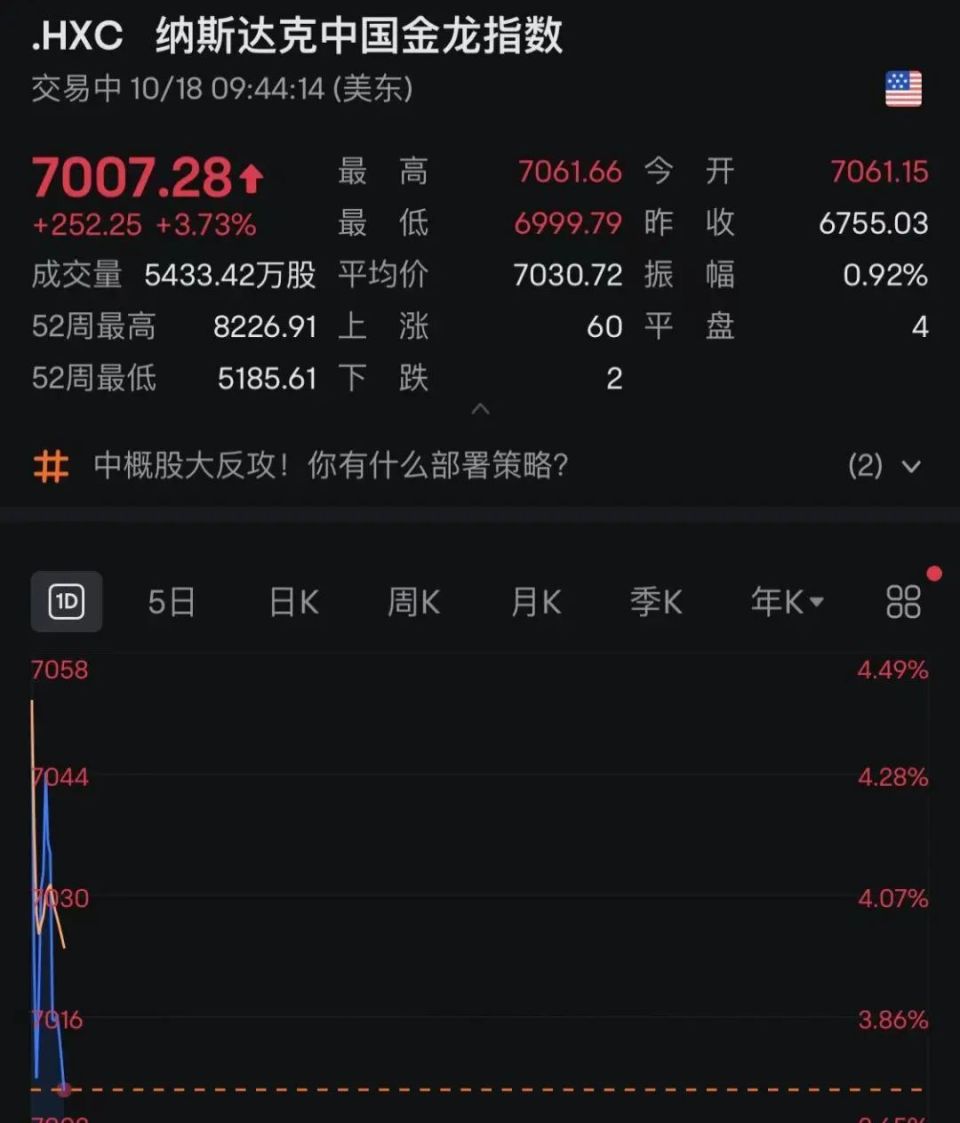The image size is (960, 1123).
Task: Select the 1D chart view icon
Action: 66,601
